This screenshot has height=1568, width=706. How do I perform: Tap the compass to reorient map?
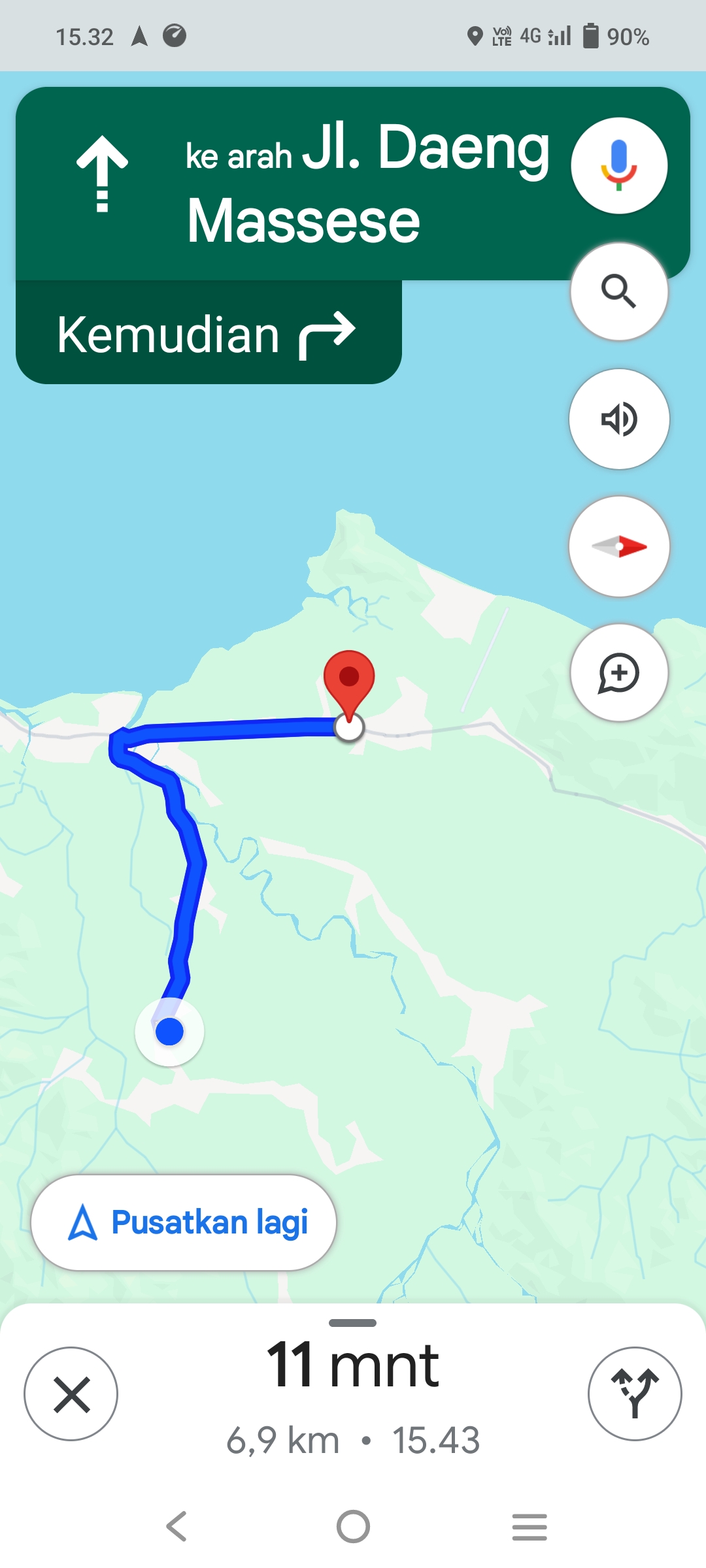coord(619,546)
